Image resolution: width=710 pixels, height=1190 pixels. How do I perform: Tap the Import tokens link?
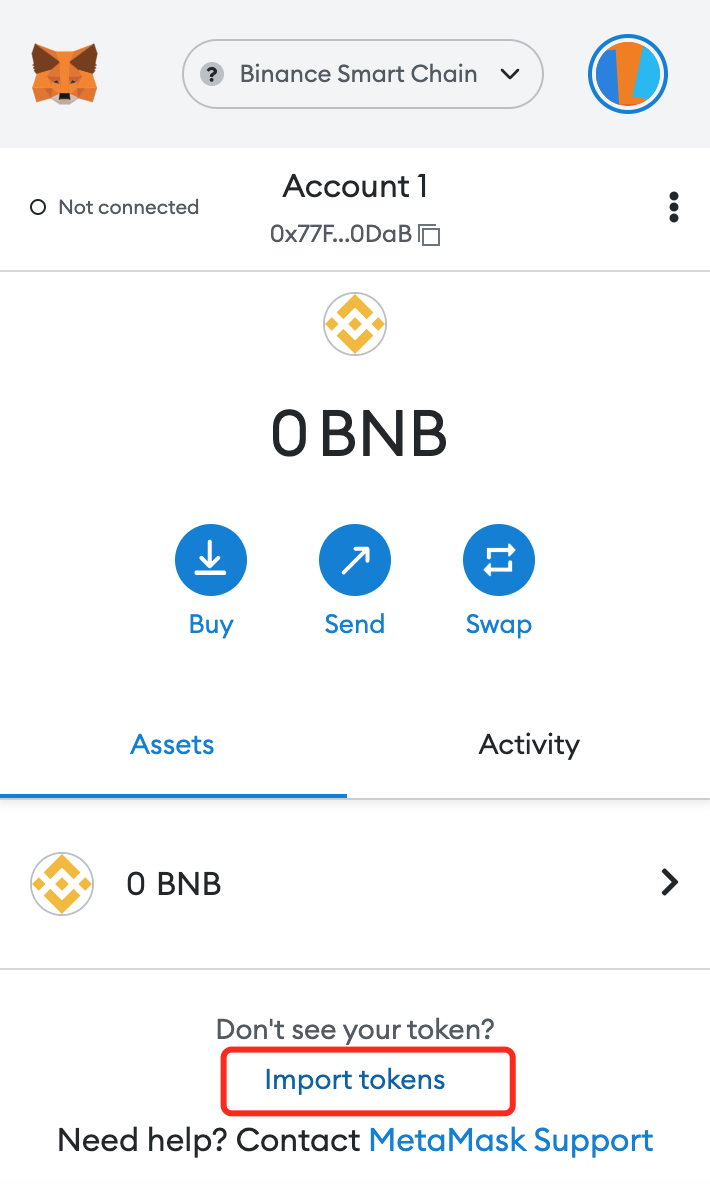(355, 1080)
